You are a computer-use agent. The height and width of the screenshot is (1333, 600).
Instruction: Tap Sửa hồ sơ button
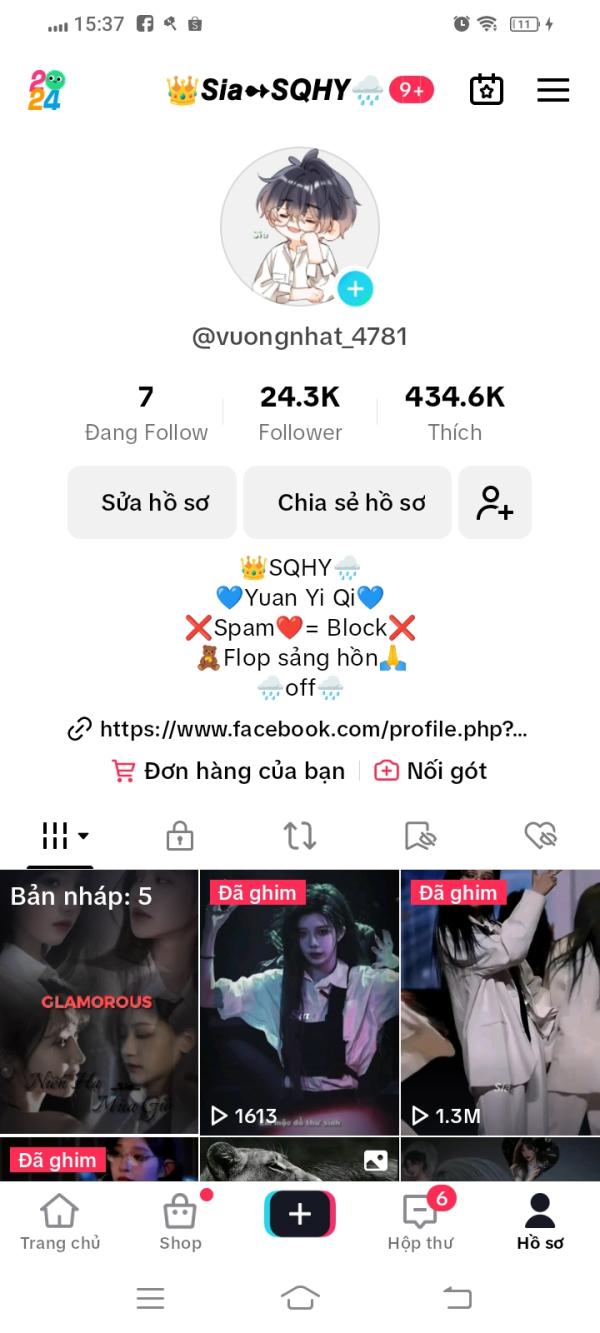pyautogui.click(x=153, y=502)
